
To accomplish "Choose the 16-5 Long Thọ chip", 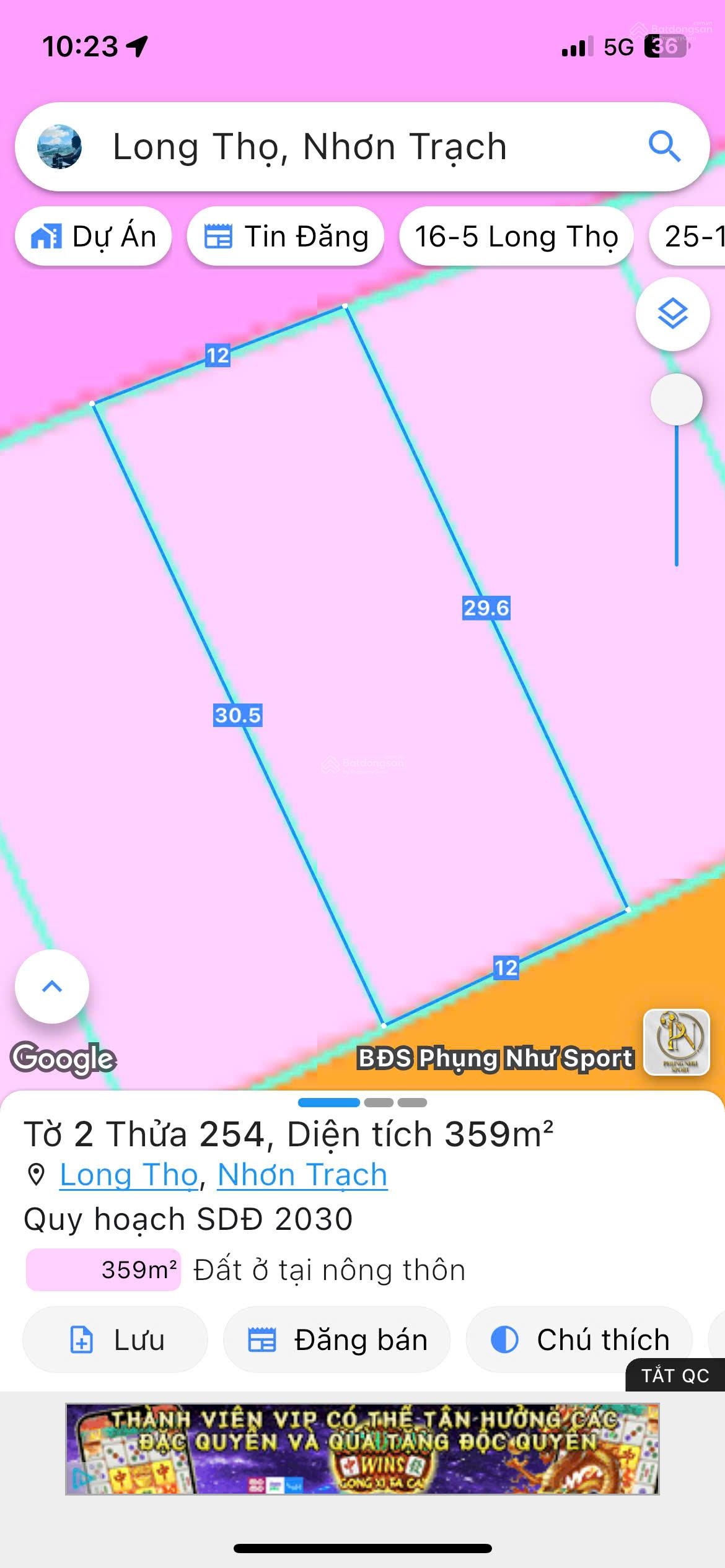I will tap(516, 237).
